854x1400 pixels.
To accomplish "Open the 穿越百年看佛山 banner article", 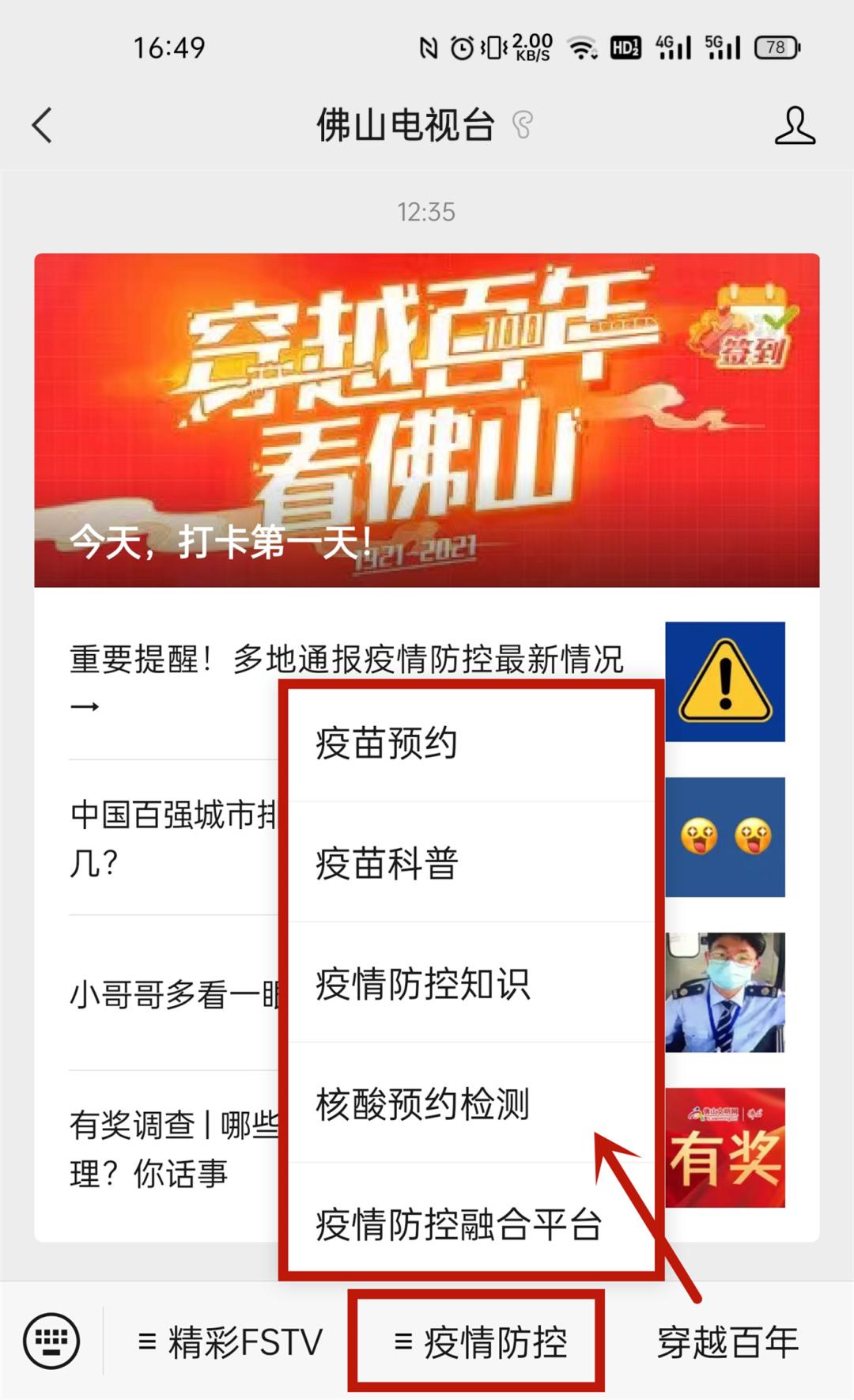I will 427,420.
